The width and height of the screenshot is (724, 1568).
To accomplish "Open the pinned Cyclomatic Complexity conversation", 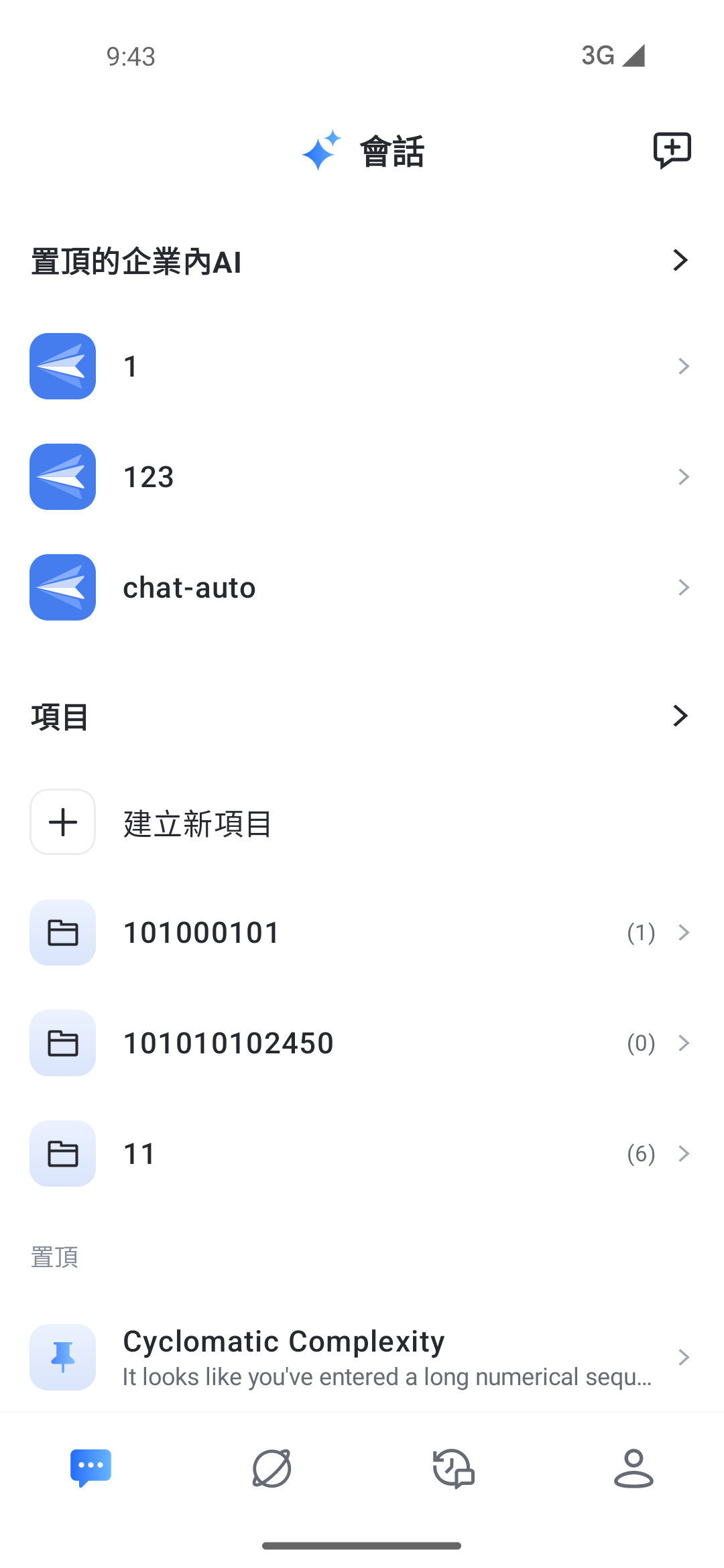I will tap(361, 1357).
